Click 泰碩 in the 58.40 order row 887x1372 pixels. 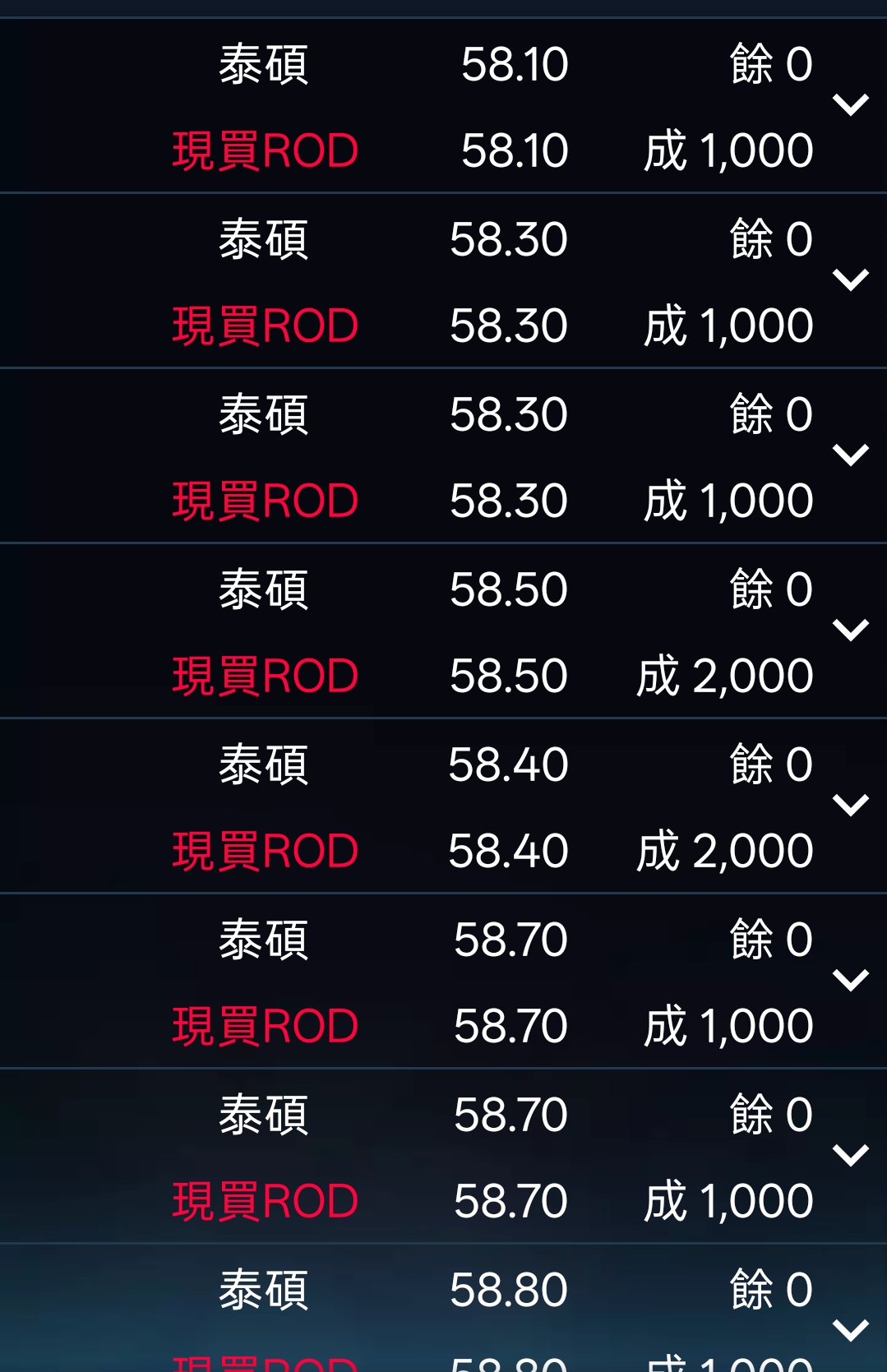coord(264,763)
